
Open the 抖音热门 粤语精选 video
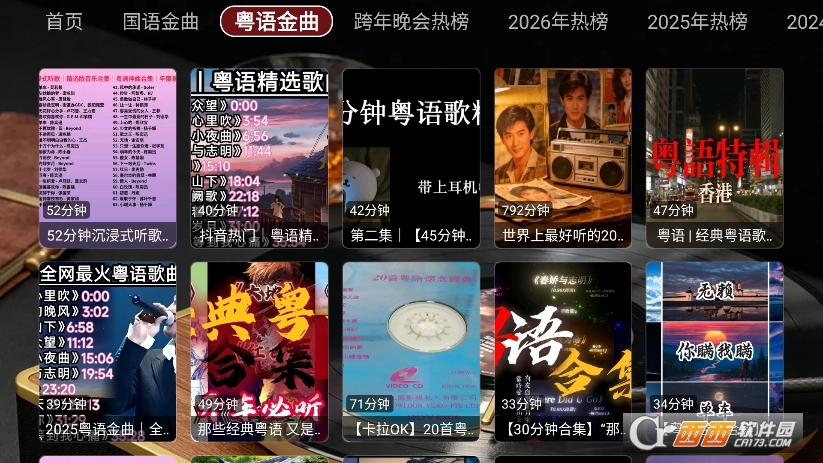pos(260,157)
